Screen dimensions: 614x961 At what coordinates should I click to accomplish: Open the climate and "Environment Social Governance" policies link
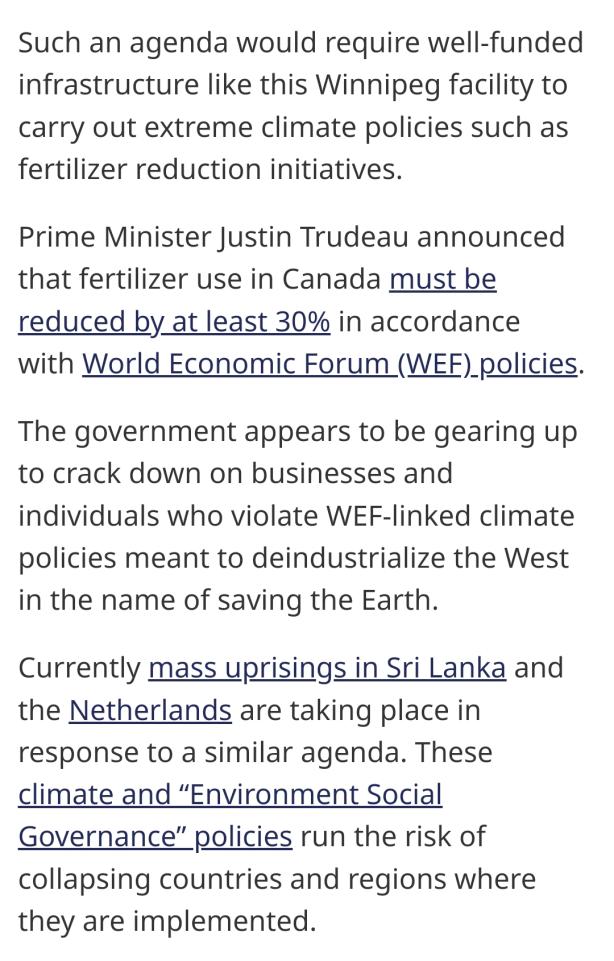tap(229, 795)
